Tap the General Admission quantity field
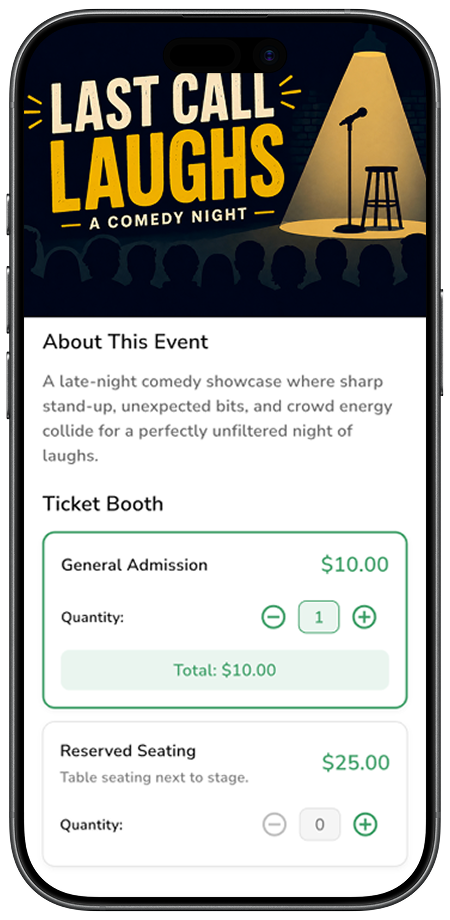Viewport: 450px width, 920px height. (319, 617)
